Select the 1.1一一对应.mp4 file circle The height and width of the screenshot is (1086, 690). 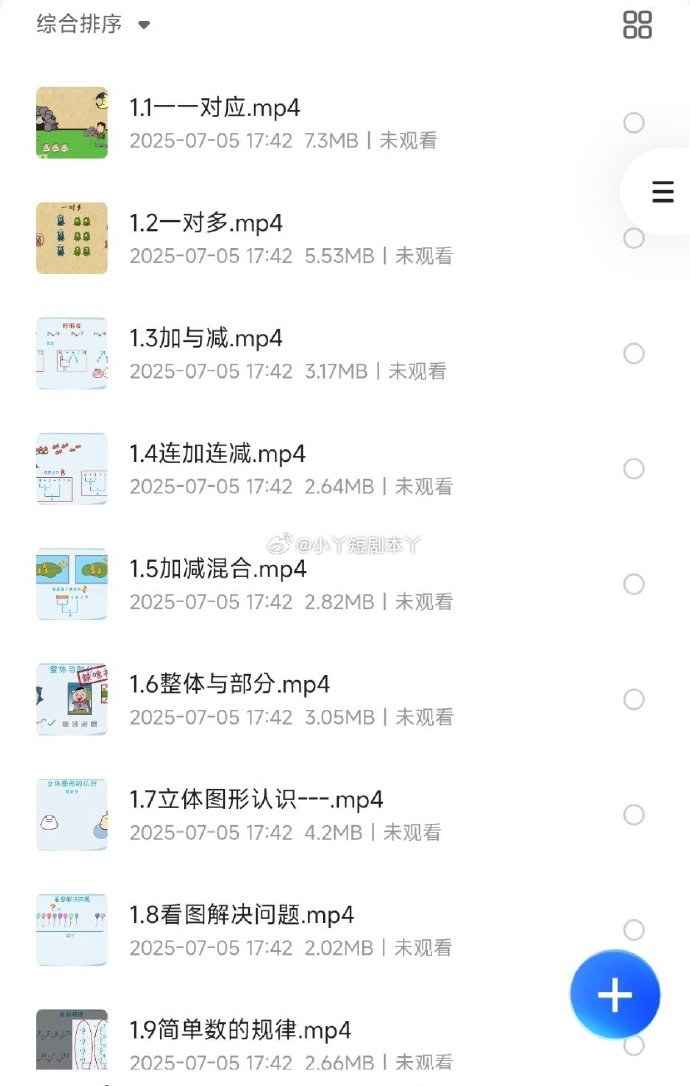coord(634,123)
